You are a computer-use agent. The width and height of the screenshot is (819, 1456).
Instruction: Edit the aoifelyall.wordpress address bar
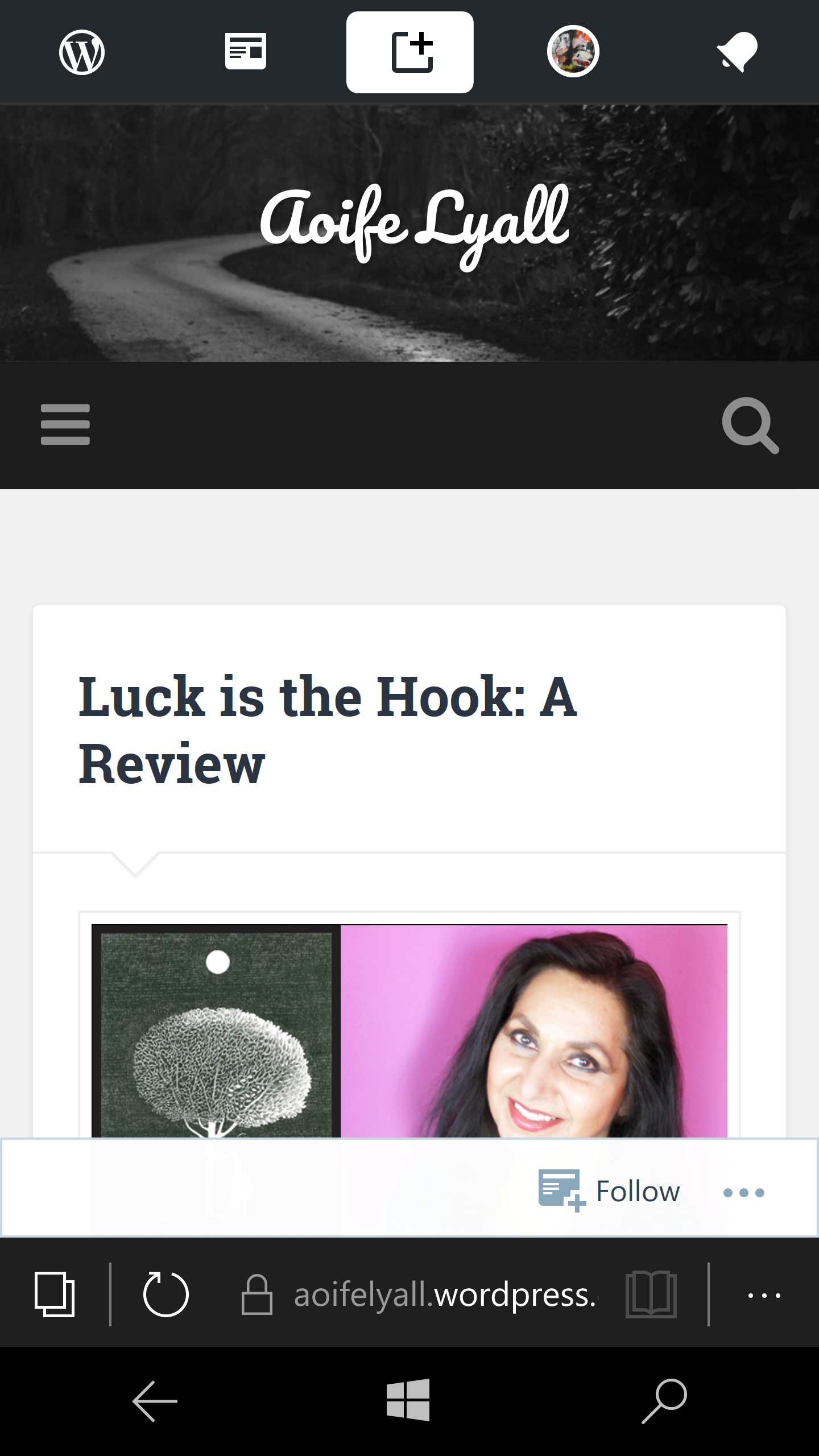[444, 1294]
